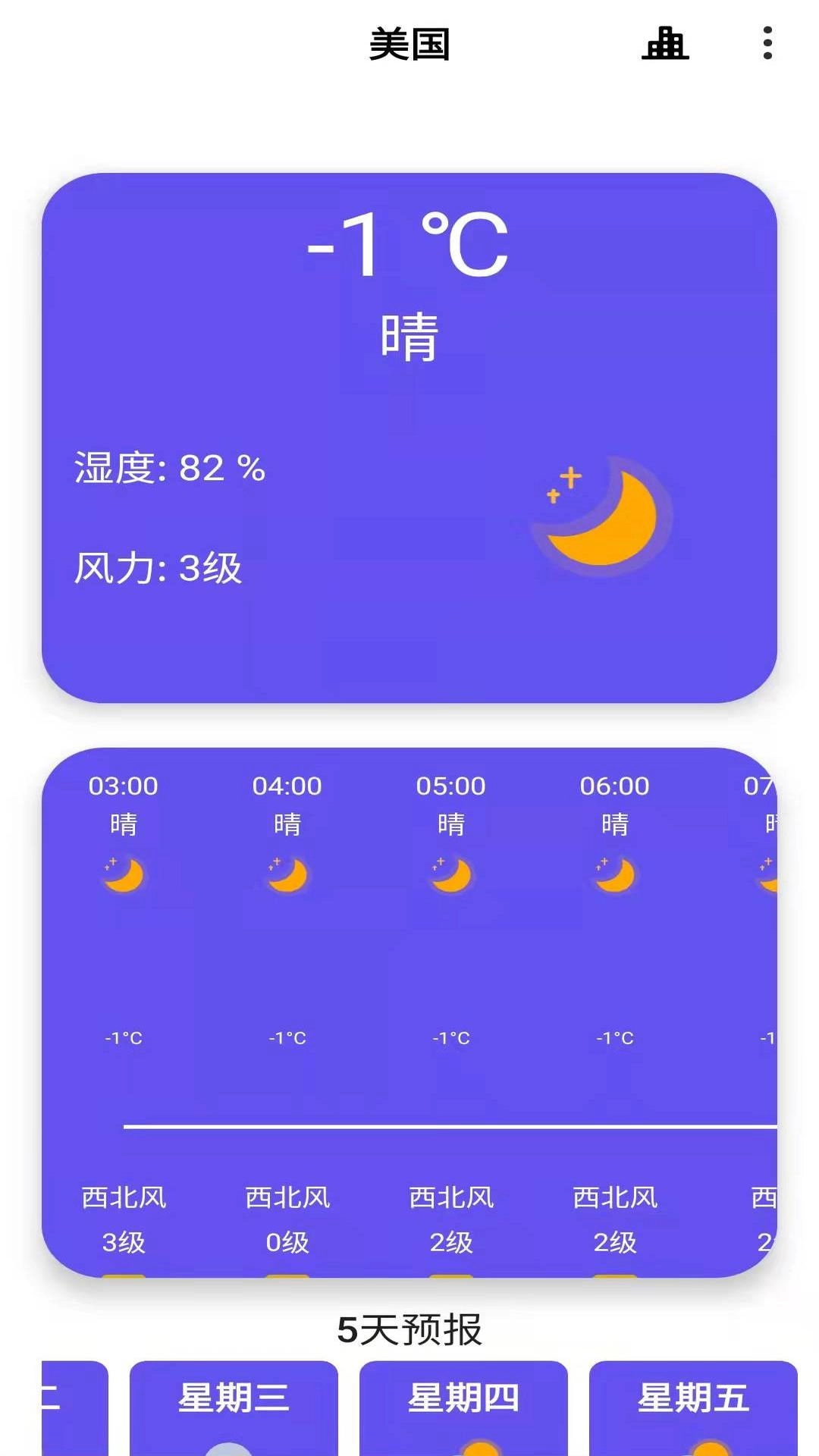The image size is (819, 1456).
Task: Select the moon icon under 06:00
Action: coord(616,876)
